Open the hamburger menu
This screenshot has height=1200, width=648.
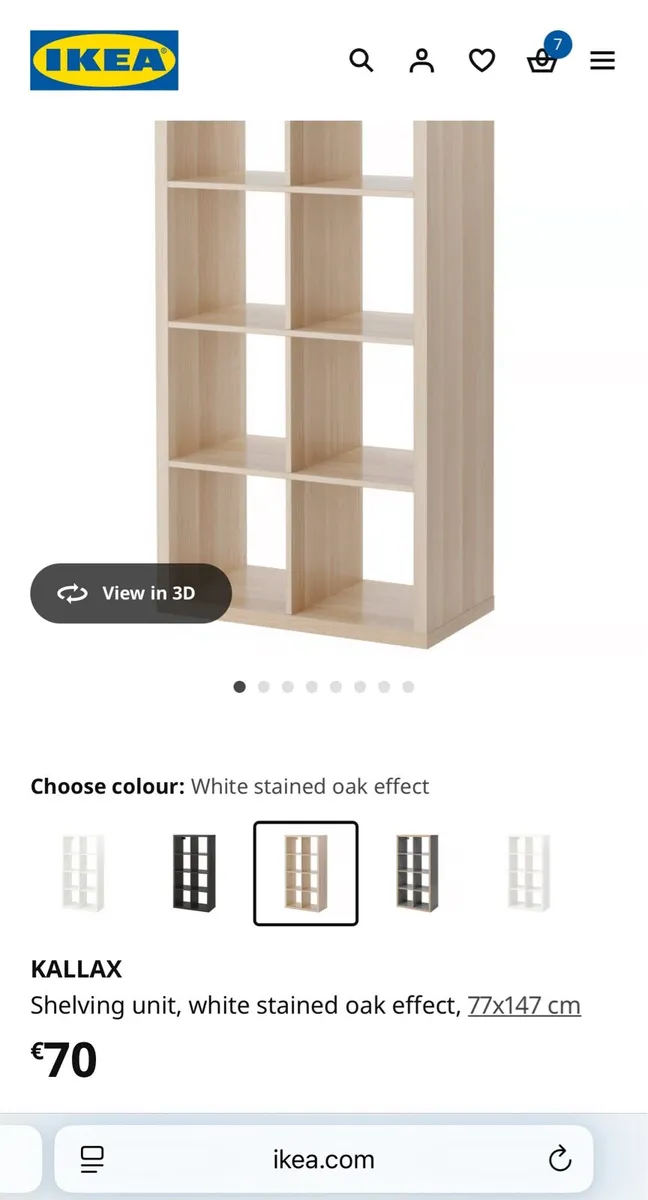point(602,61)
